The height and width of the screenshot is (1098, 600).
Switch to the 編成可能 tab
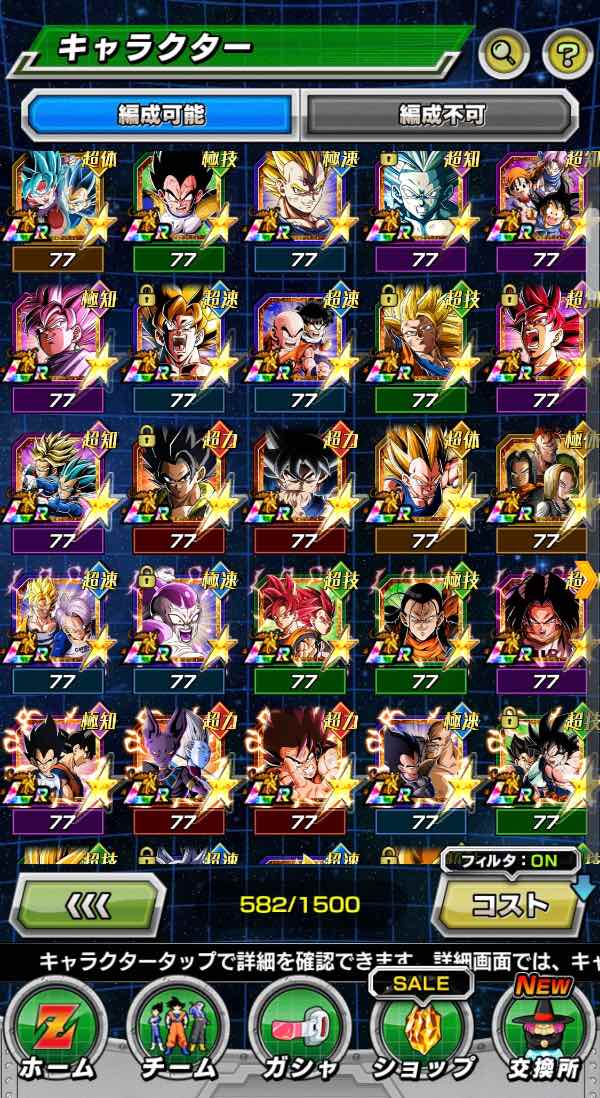[x=160, y=115]
